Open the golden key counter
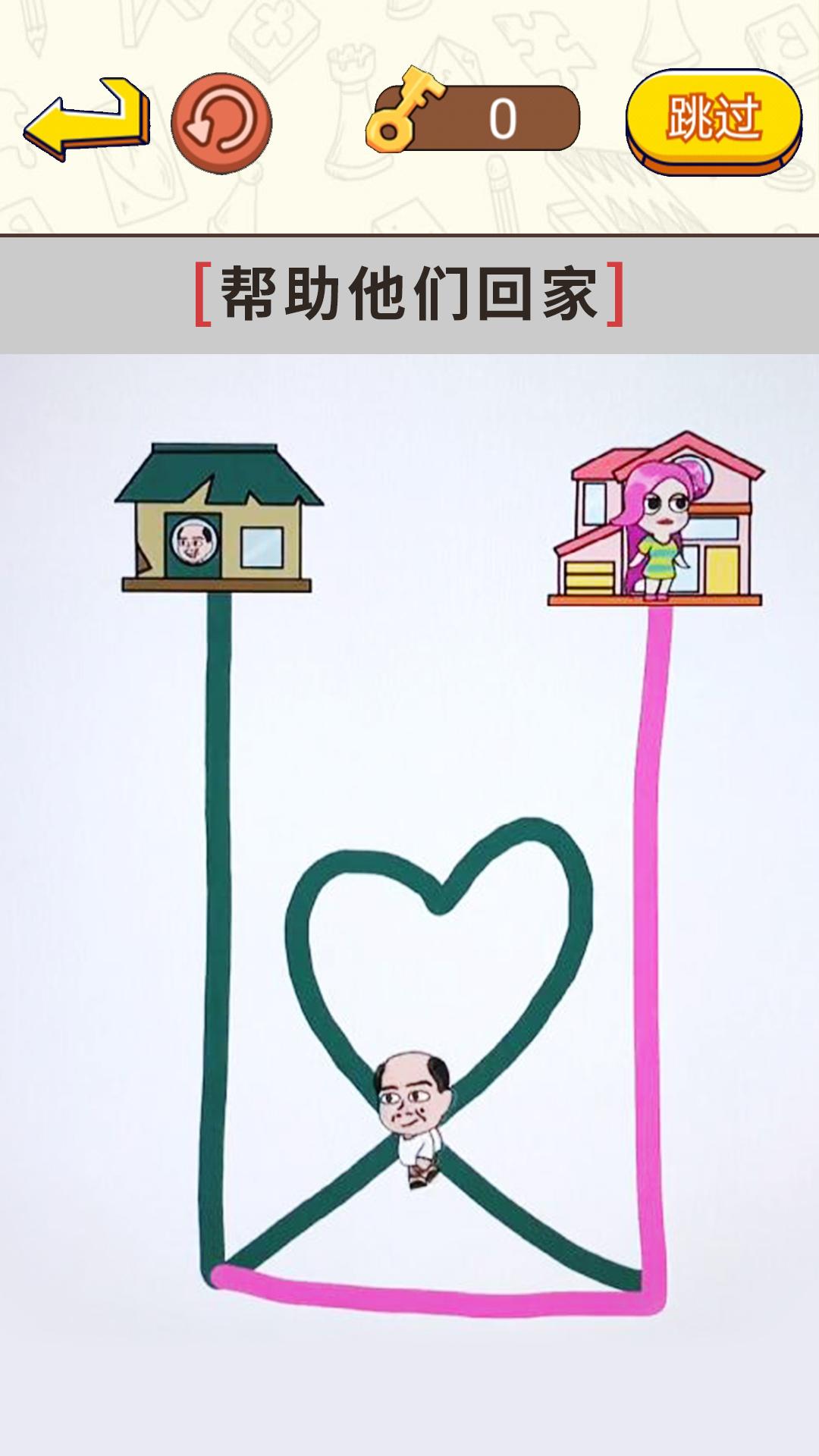Image resolution: width=819 pixels, height=1456 pixels. tap(473, 117)
